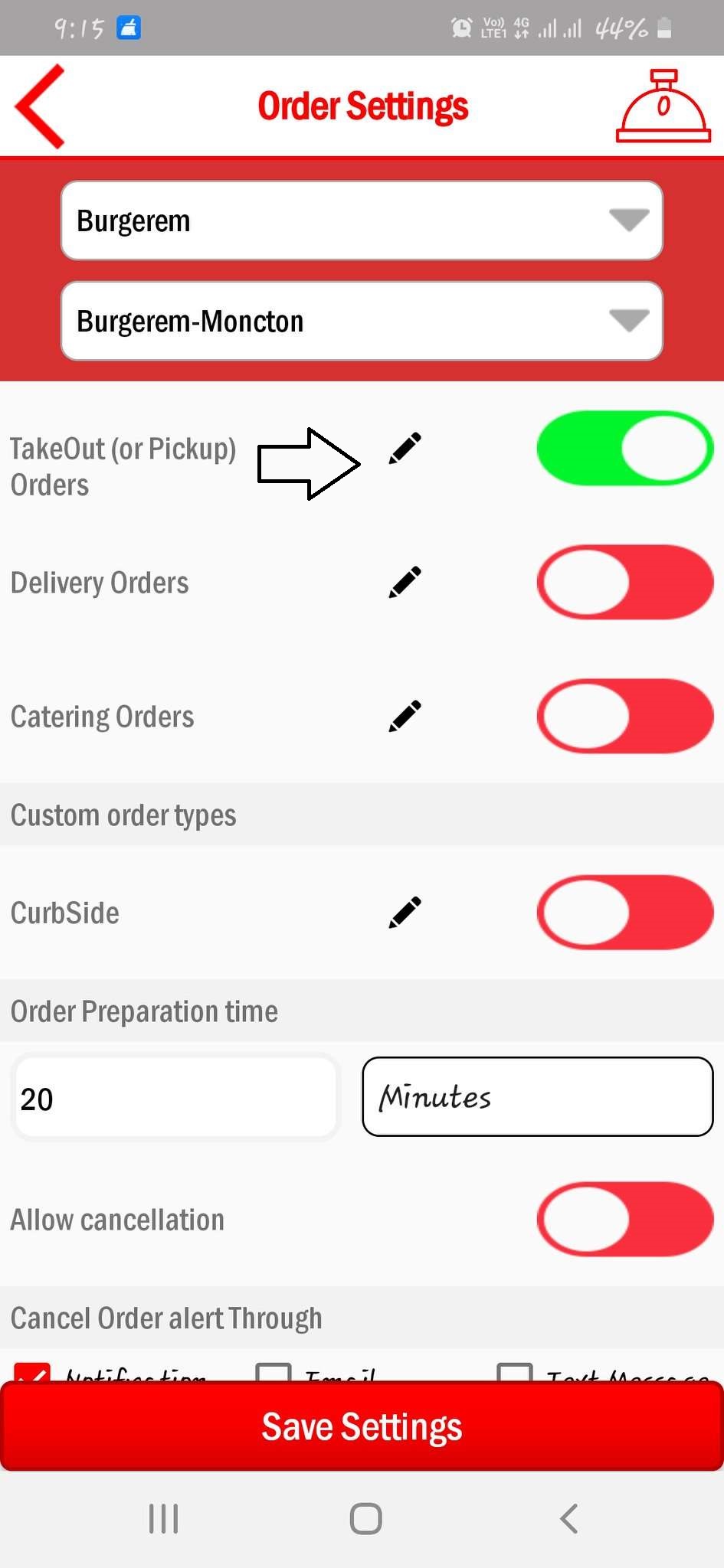Tap the Save Settings button
Viewport: 724px width, 1568px height.
click(x=362, y=1427)
